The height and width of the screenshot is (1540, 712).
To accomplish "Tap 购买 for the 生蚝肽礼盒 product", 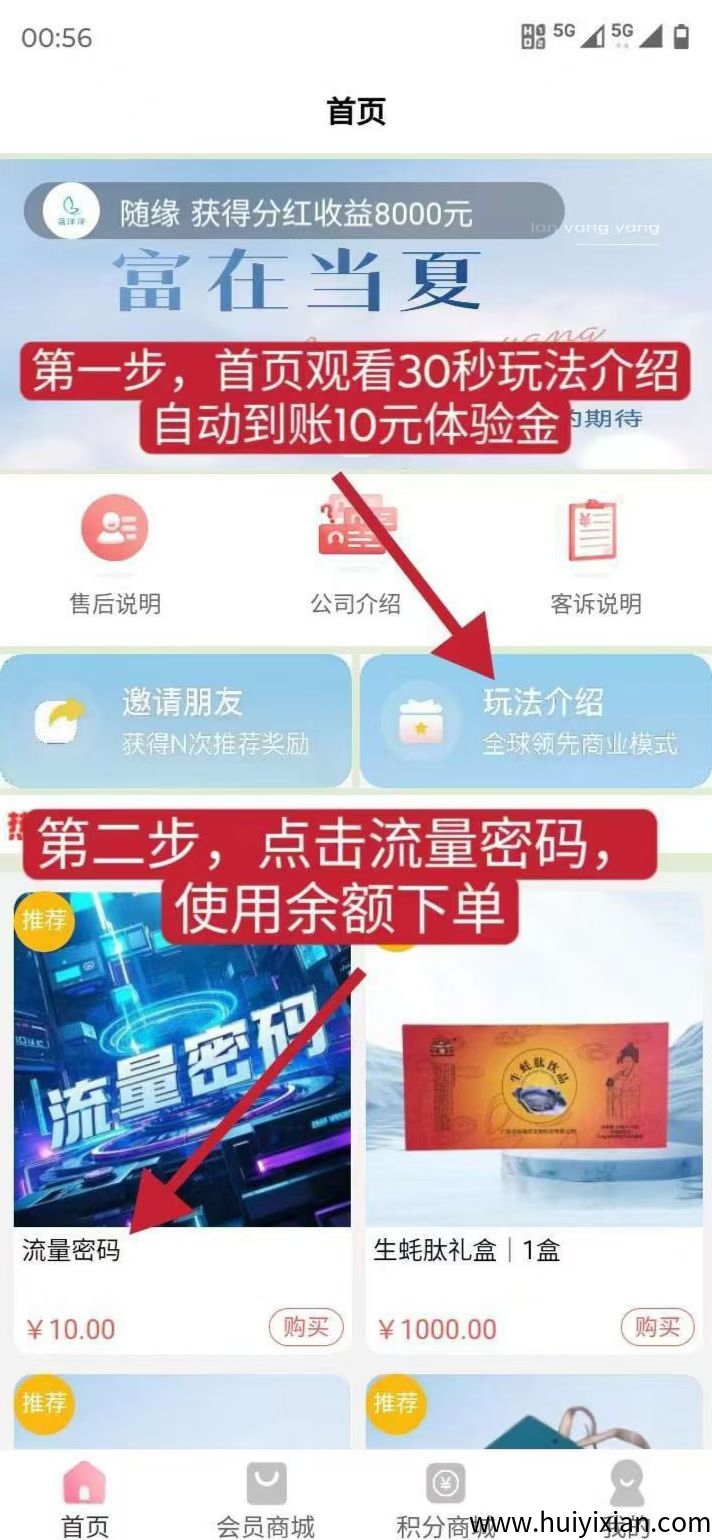I will (657, 1328).
